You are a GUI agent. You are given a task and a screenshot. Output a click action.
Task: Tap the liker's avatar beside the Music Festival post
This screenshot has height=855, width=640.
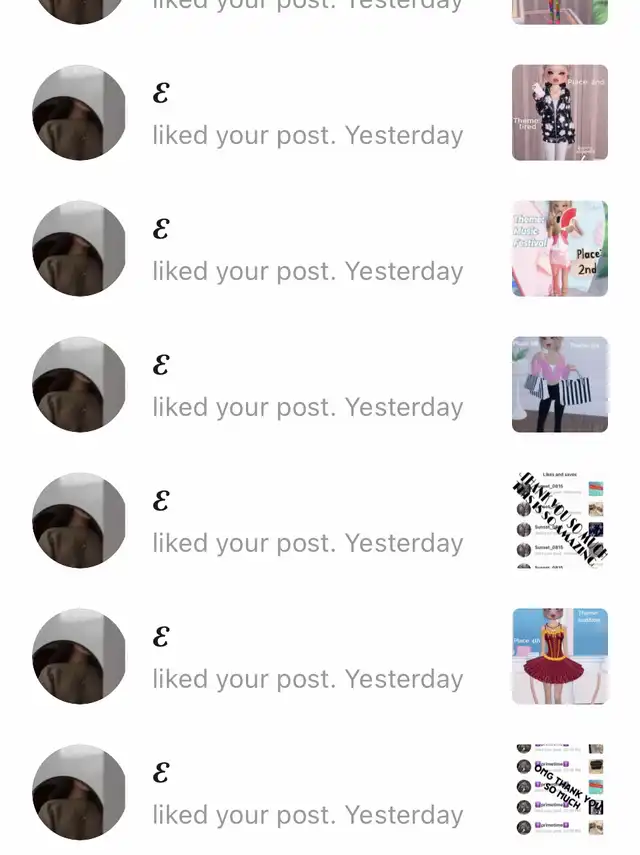[79, 248]
